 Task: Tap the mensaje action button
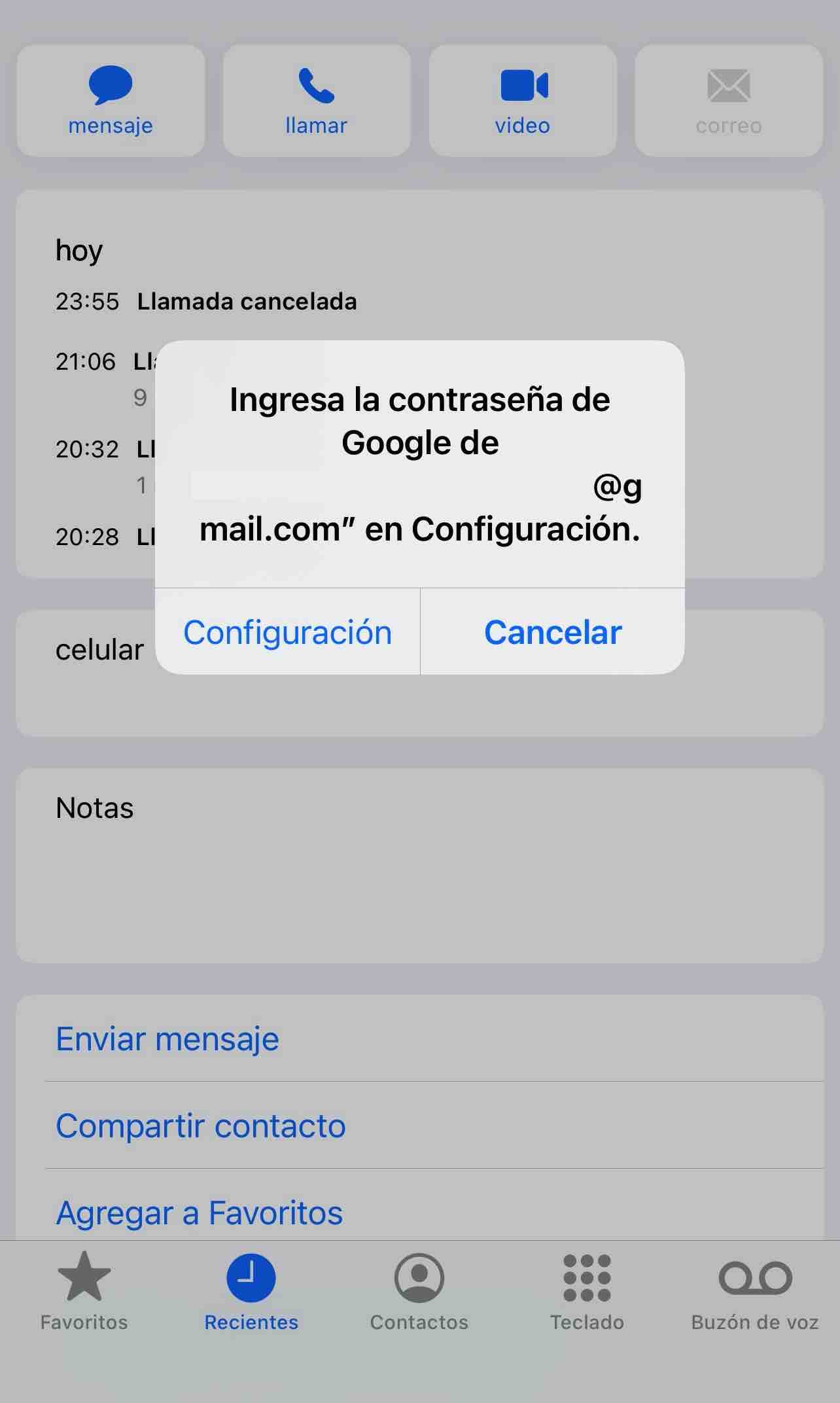[111, 101]
